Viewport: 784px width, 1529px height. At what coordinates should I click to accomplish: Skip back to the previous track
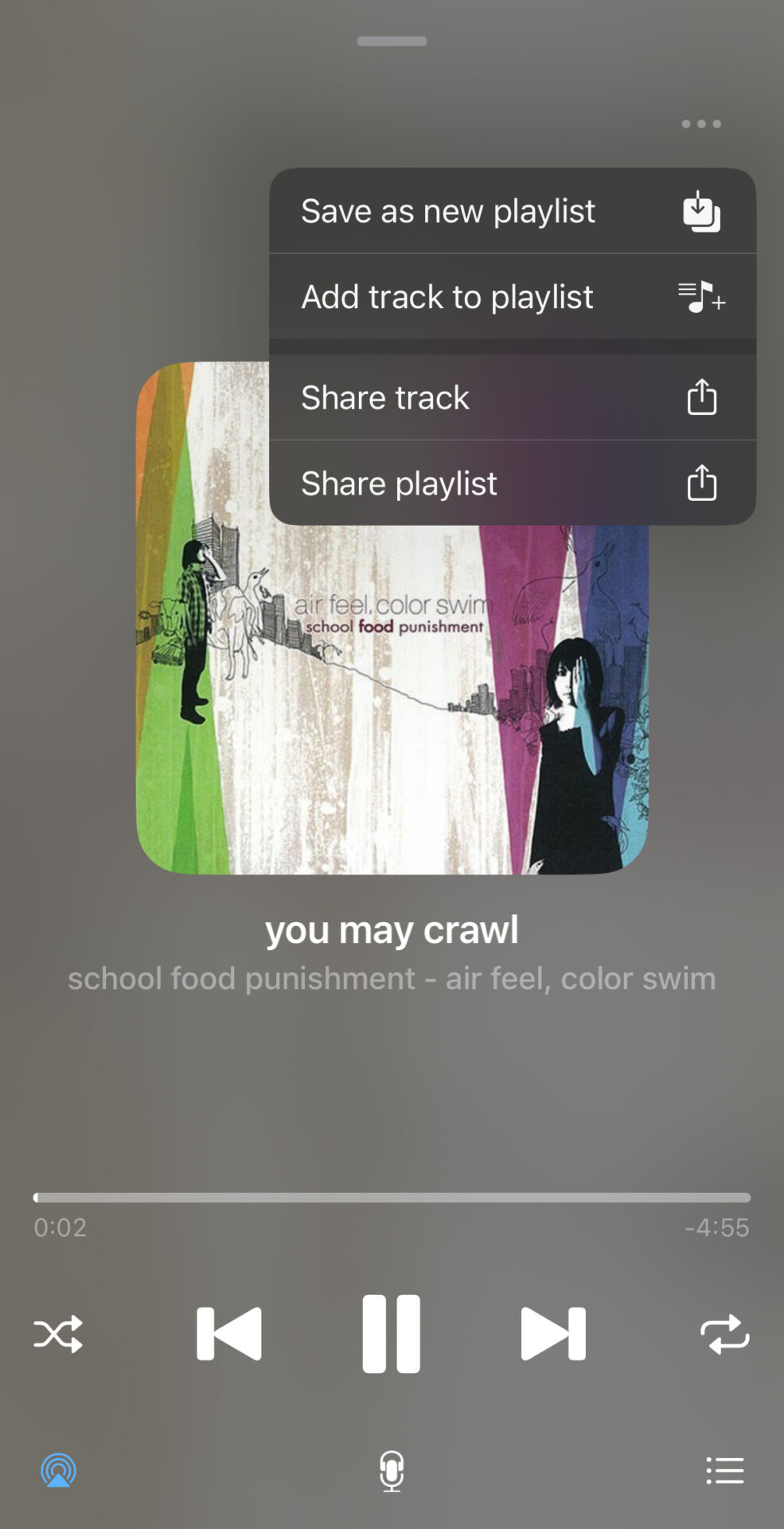229,1334
